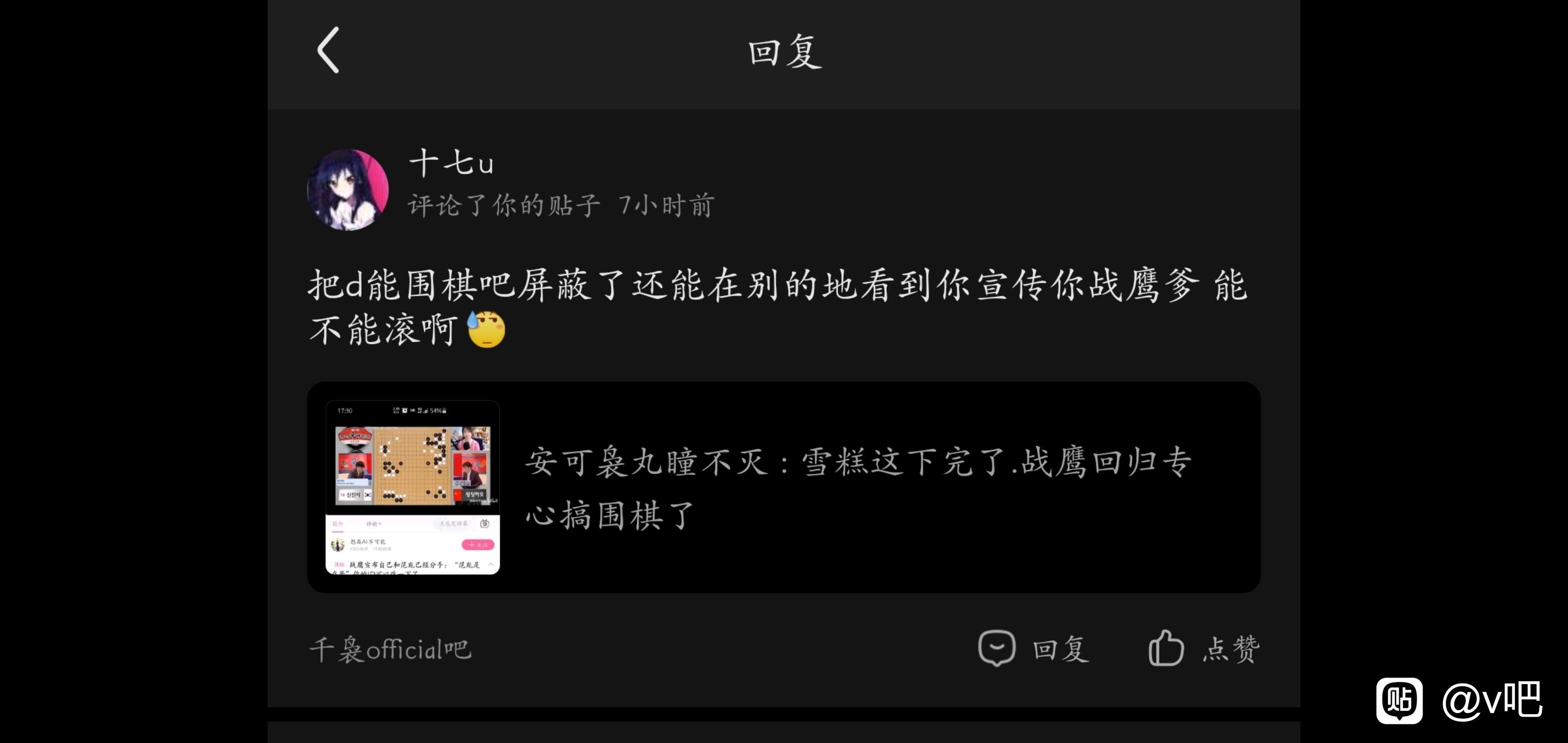Image resolution: width=1568 pixels, height=743 pixels.
Task: Open the quoted post card about 战鹰回归
Action: 783,487
